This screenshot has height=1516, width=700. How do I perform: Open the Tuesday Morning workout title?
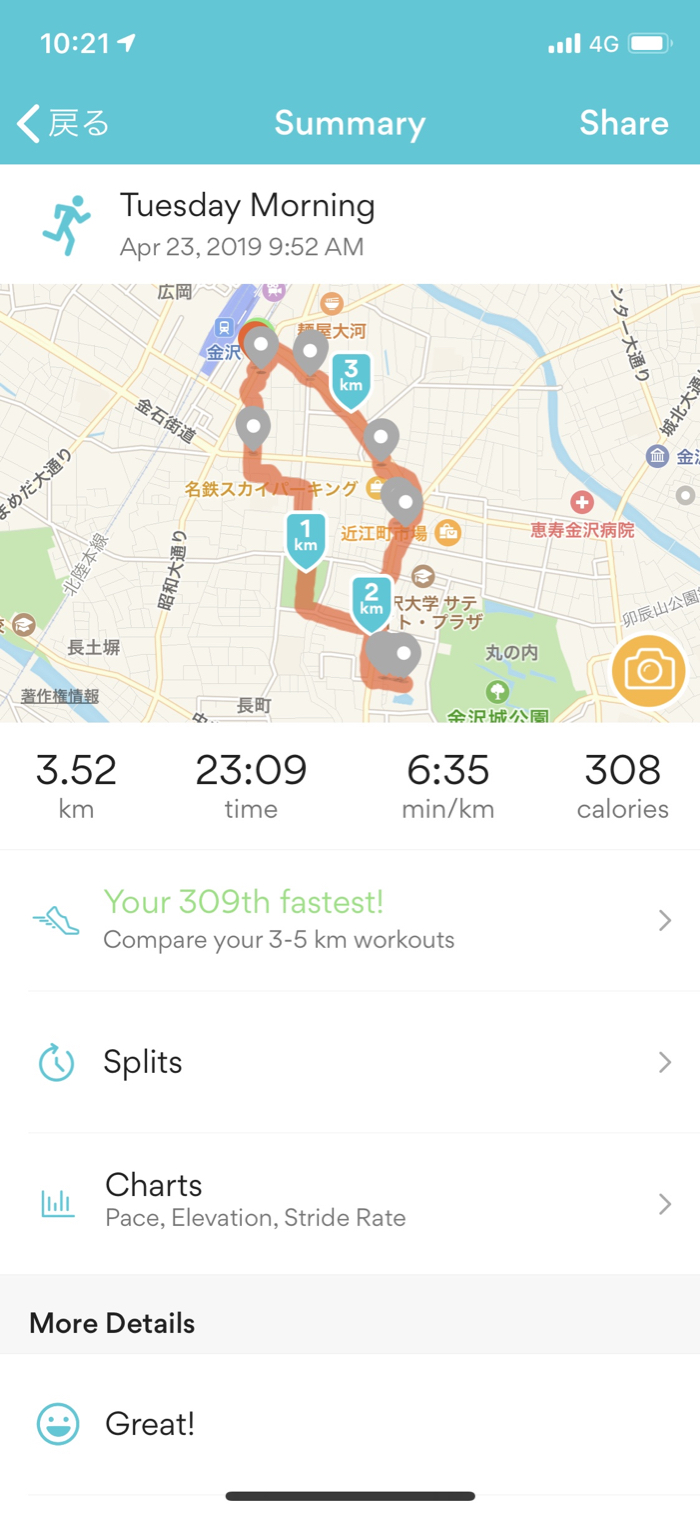pos(247,206)
